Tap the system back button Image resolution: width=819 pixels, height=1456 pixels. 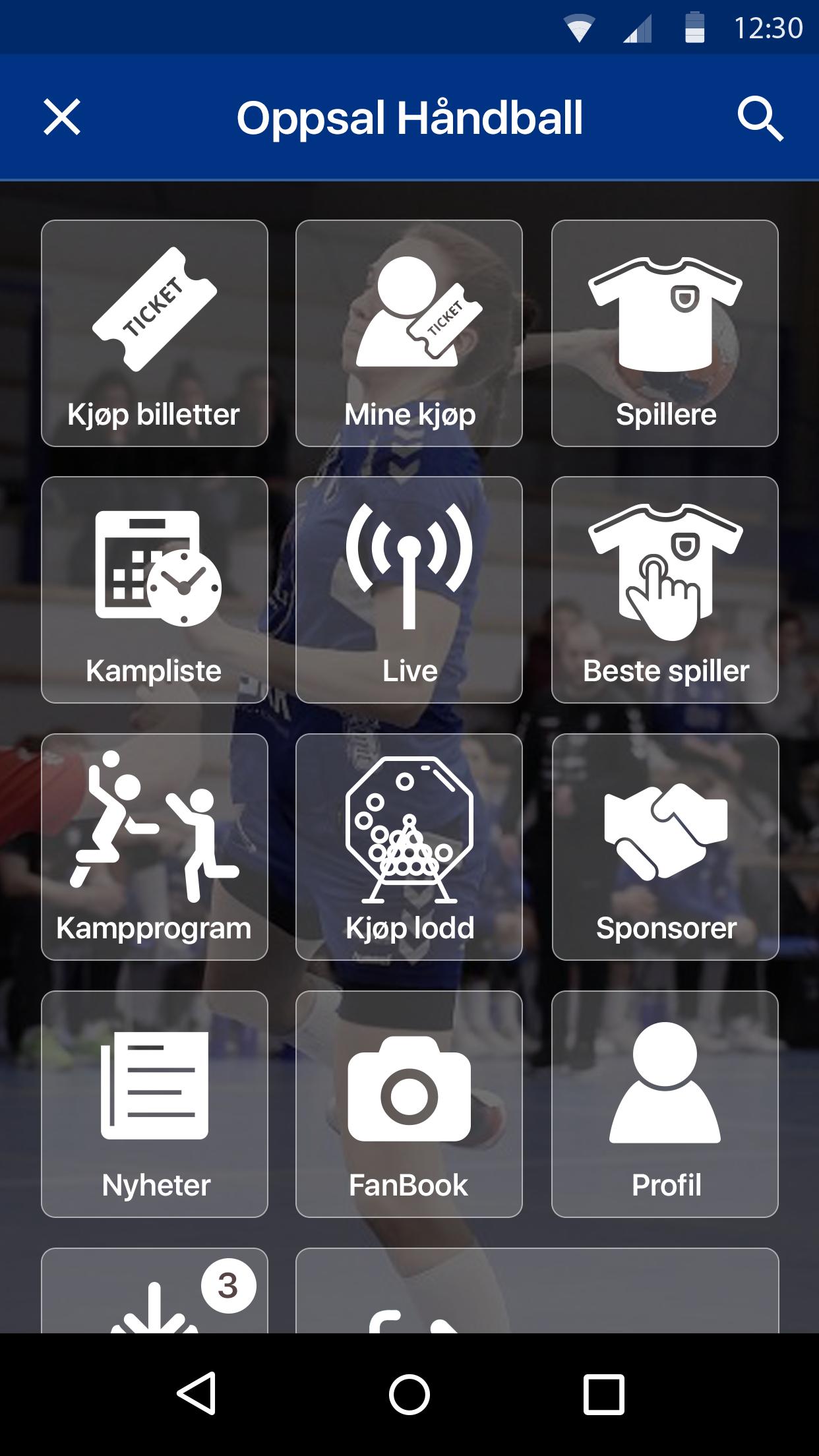point(197,1394)
